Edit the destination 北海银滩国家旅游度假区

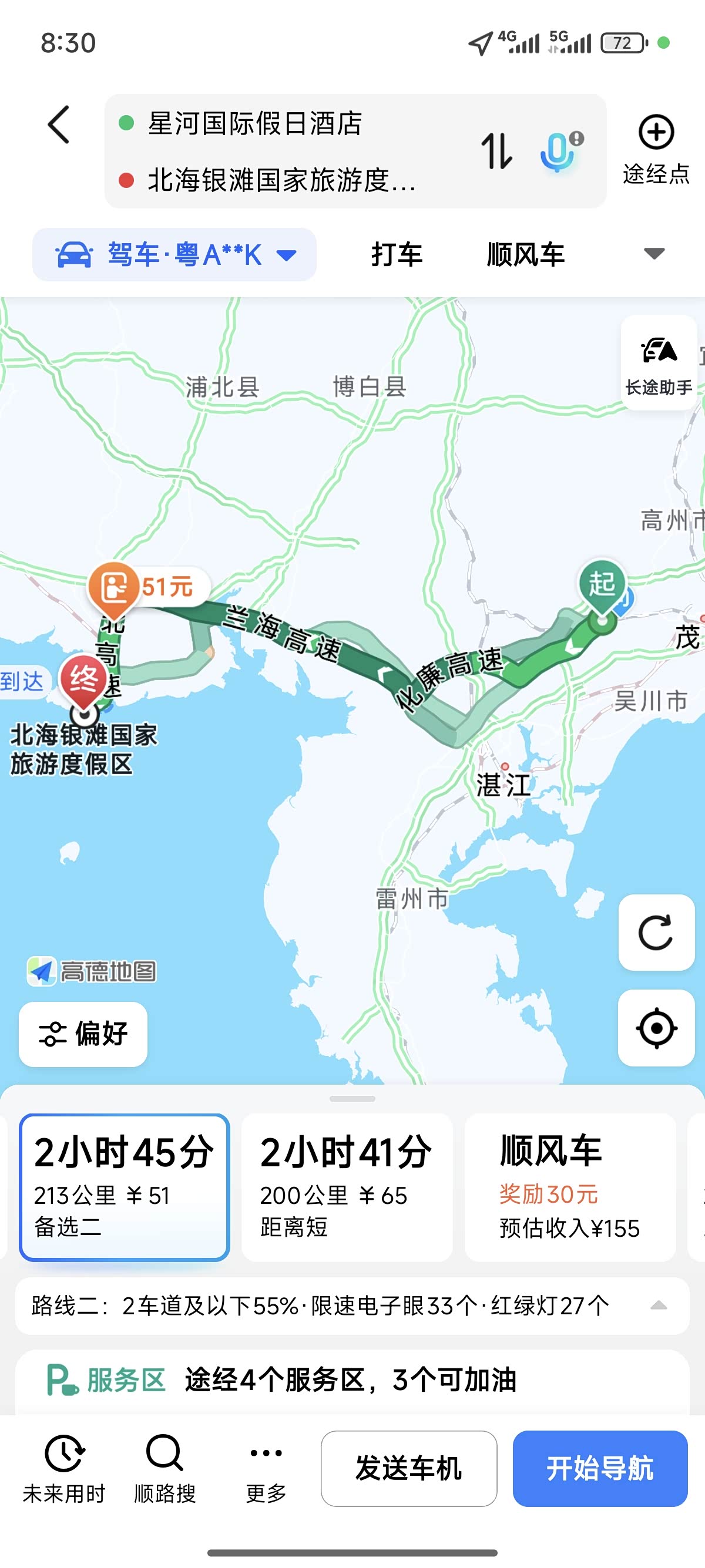click(x=280, y=180)
